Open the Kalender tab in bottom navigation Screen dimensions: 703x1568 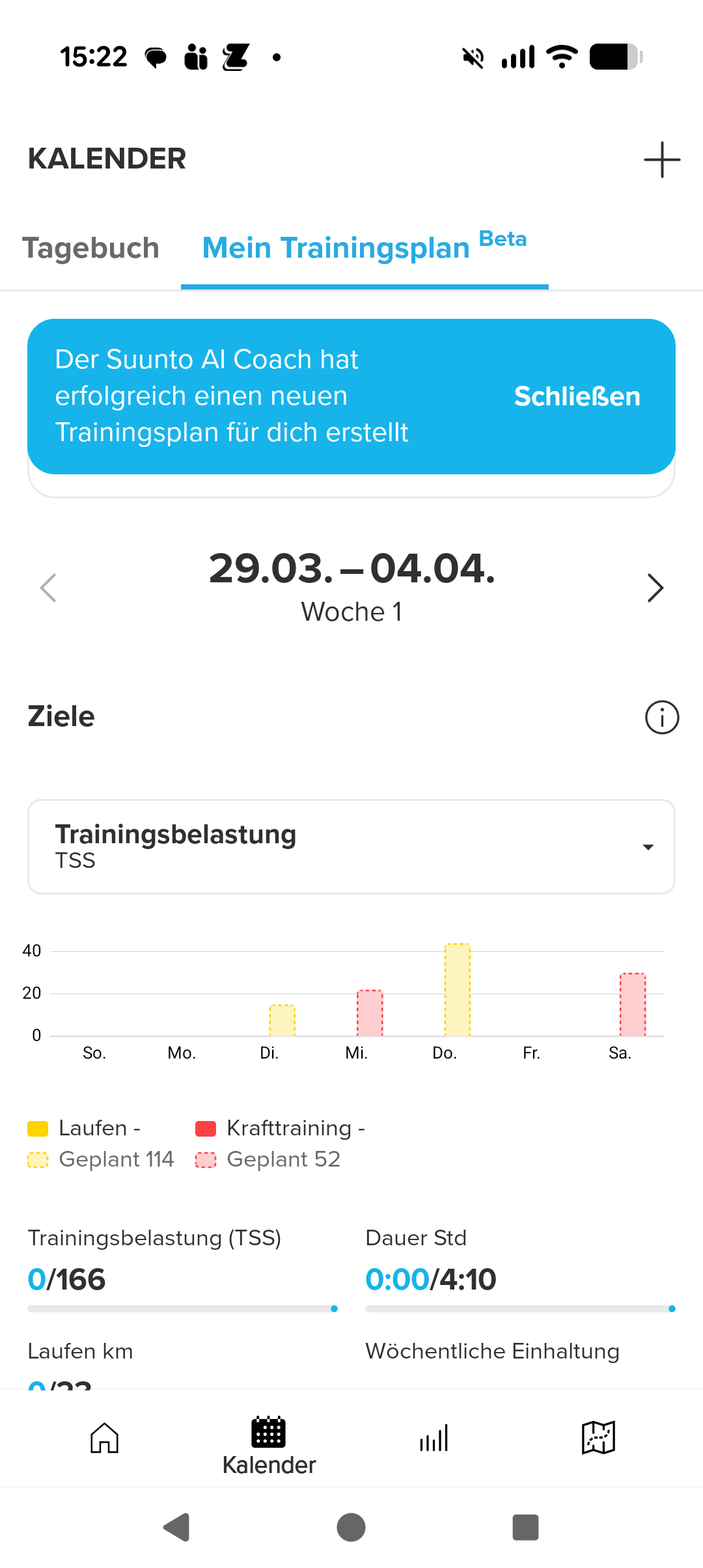pyautogui.click(x=269, y=1446)
